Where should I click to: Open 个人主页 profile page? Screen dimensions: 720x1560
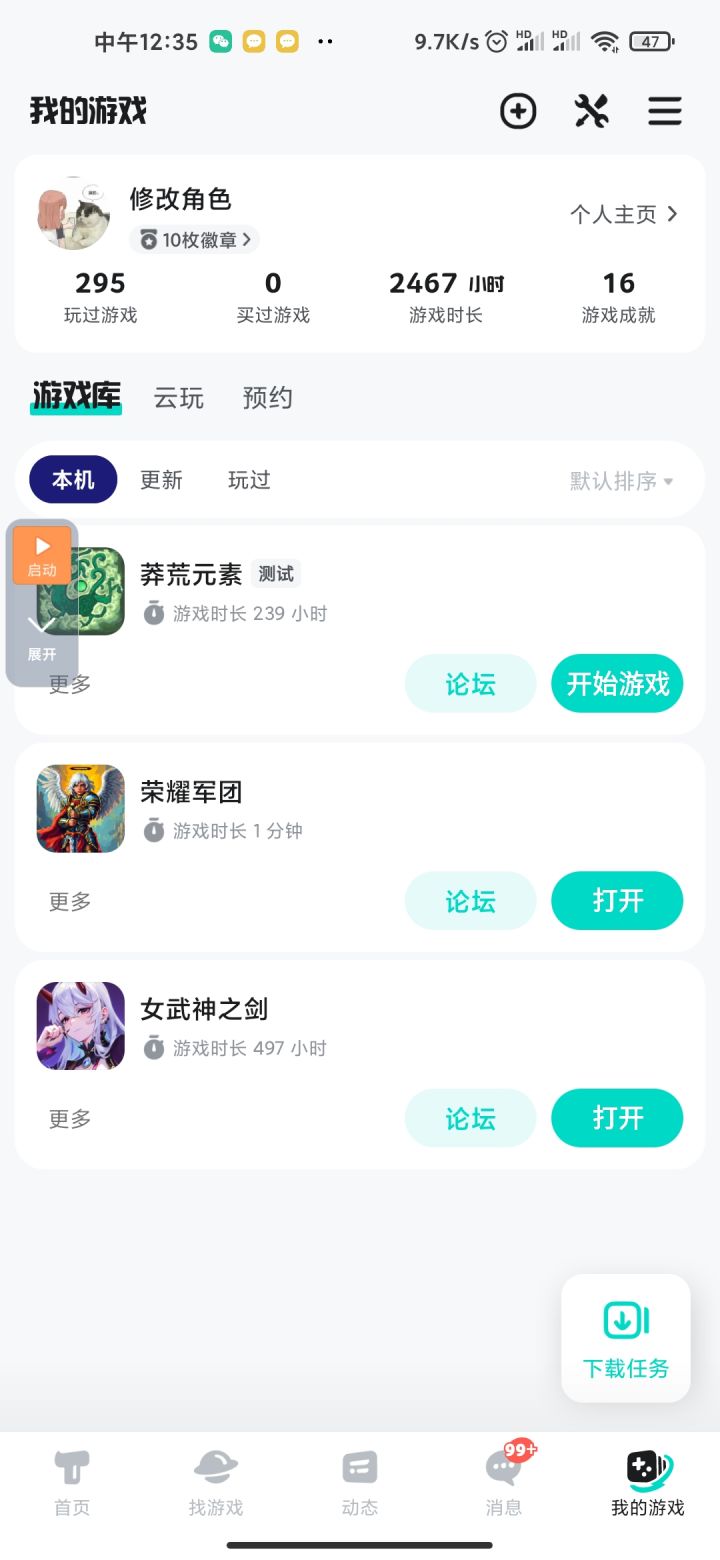624,214
